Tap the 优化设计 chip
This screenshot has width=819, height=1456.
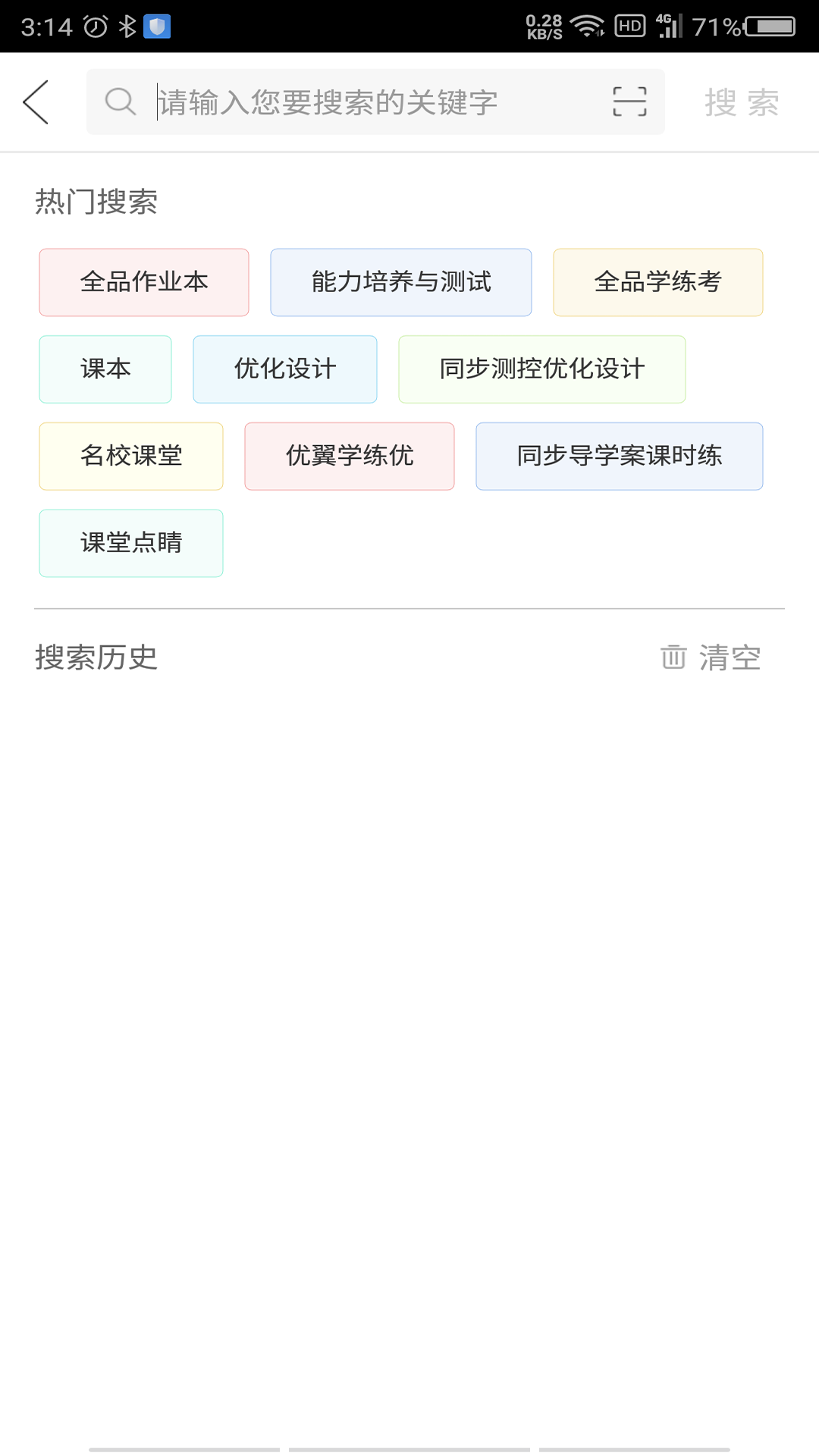point(285,369)
